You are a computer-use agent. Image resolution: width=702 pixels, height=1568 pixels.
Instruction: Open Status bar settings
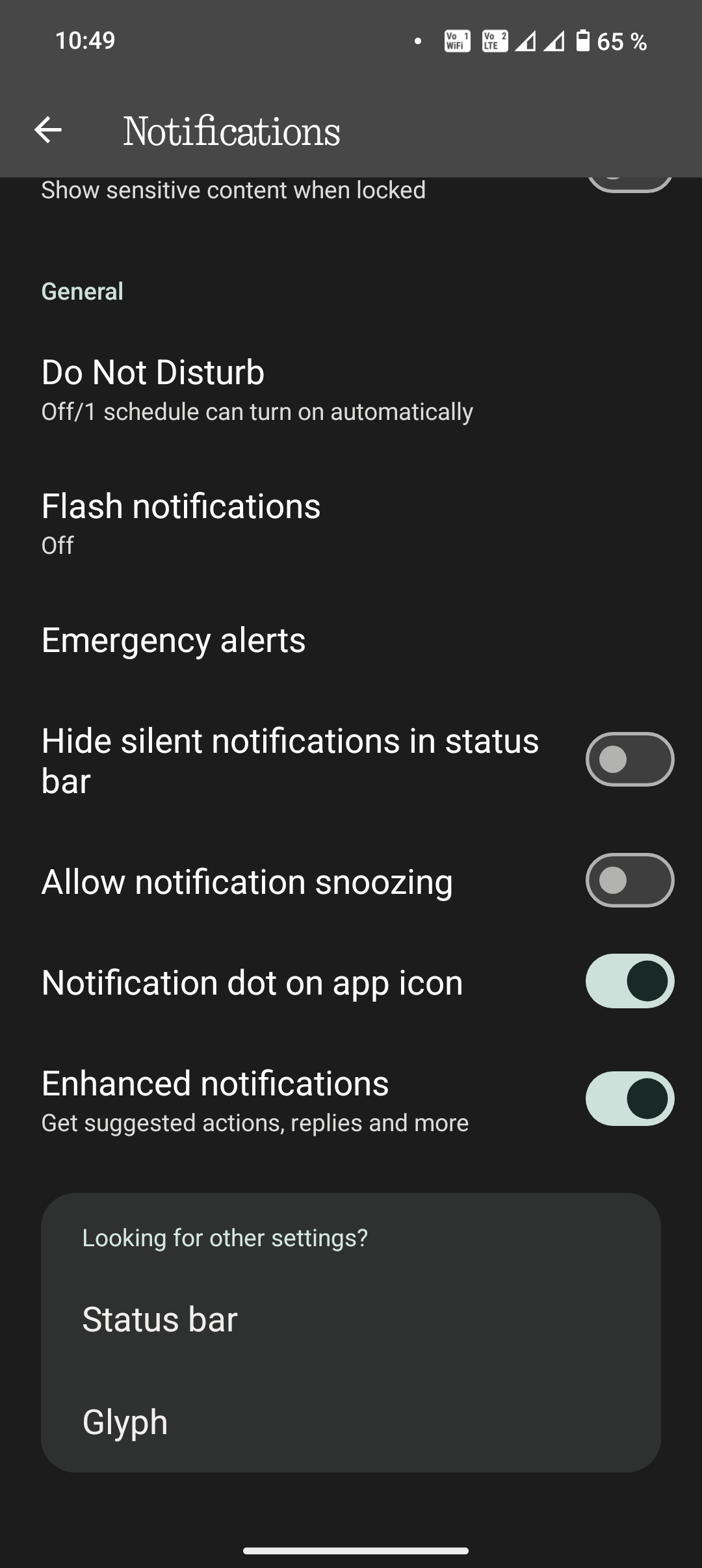click(x=160, y=1320)
